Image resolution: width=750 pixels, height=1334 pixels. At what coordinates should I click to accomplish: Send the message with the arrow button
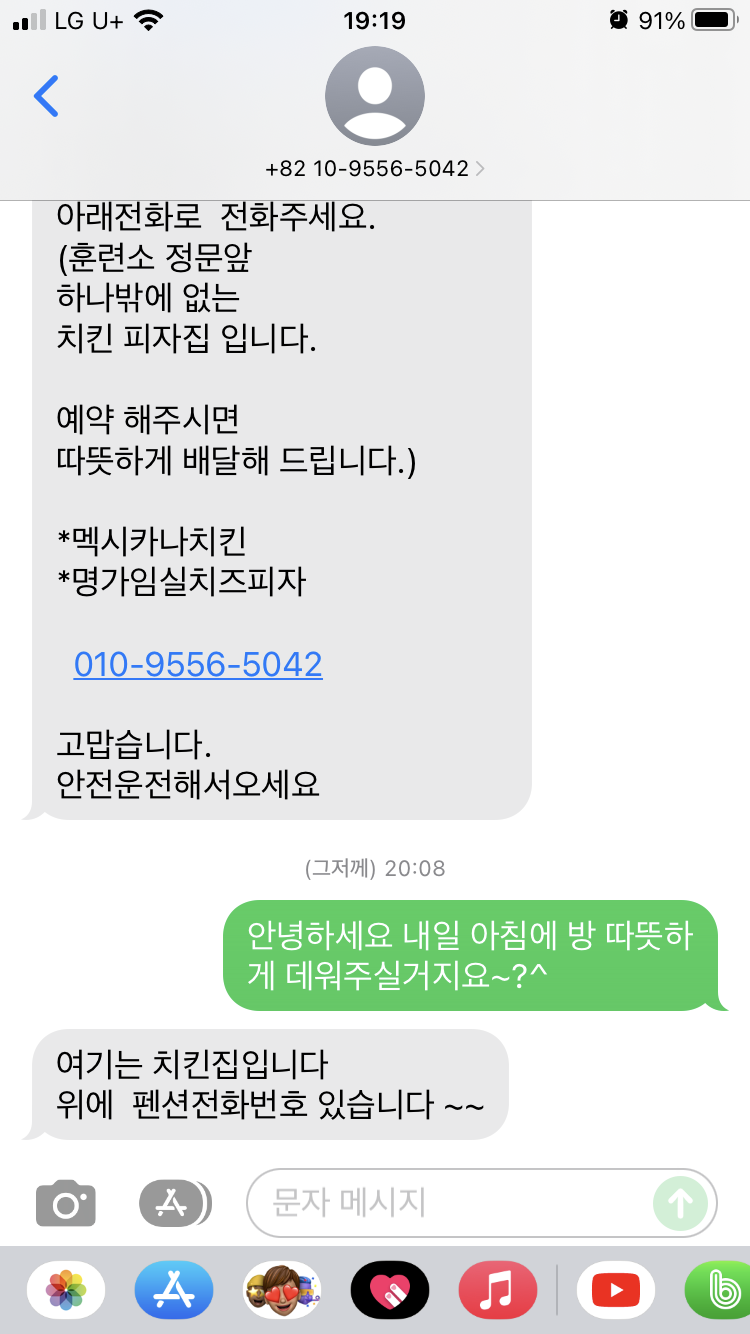(x=680, y=1203)
